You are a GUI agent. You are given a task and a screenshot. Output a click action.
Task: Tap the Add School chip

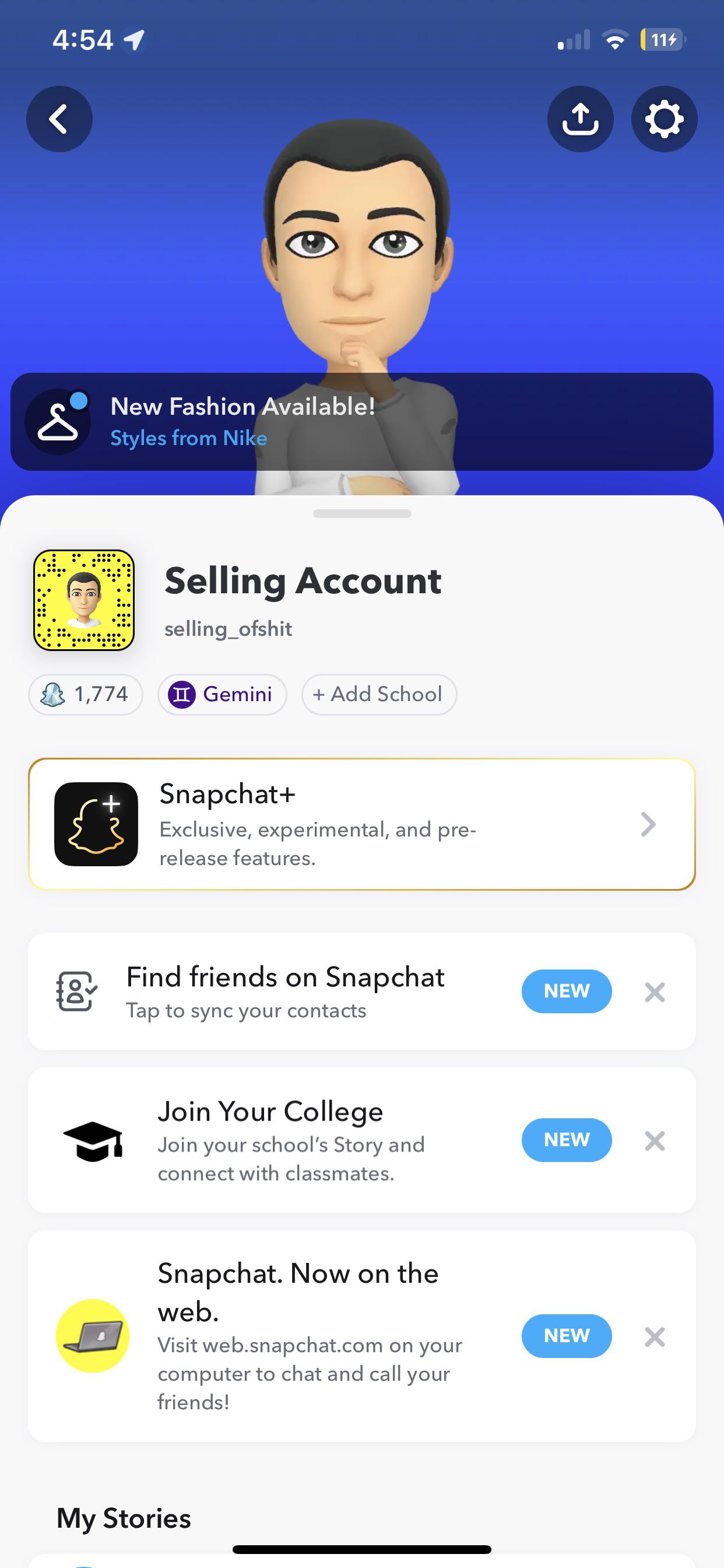coord(378,695)
